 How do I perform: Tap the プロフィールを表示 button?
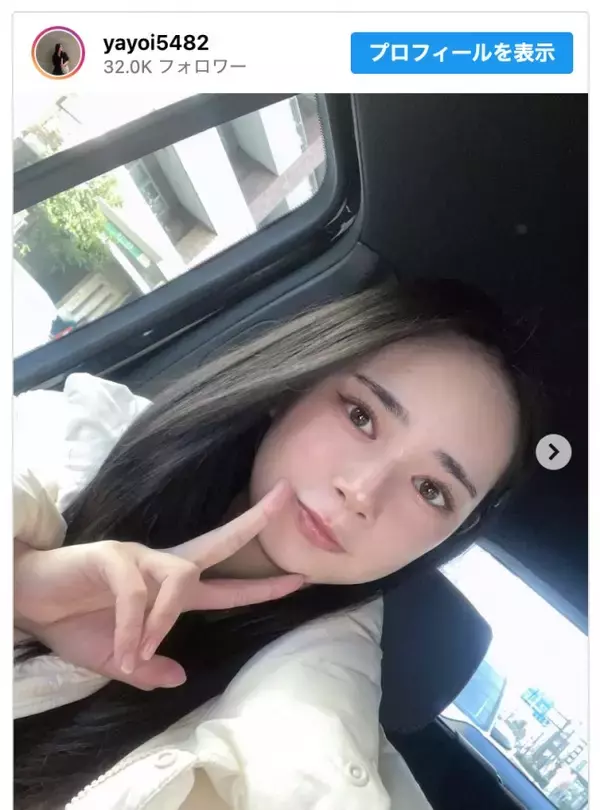coord(461,53)
